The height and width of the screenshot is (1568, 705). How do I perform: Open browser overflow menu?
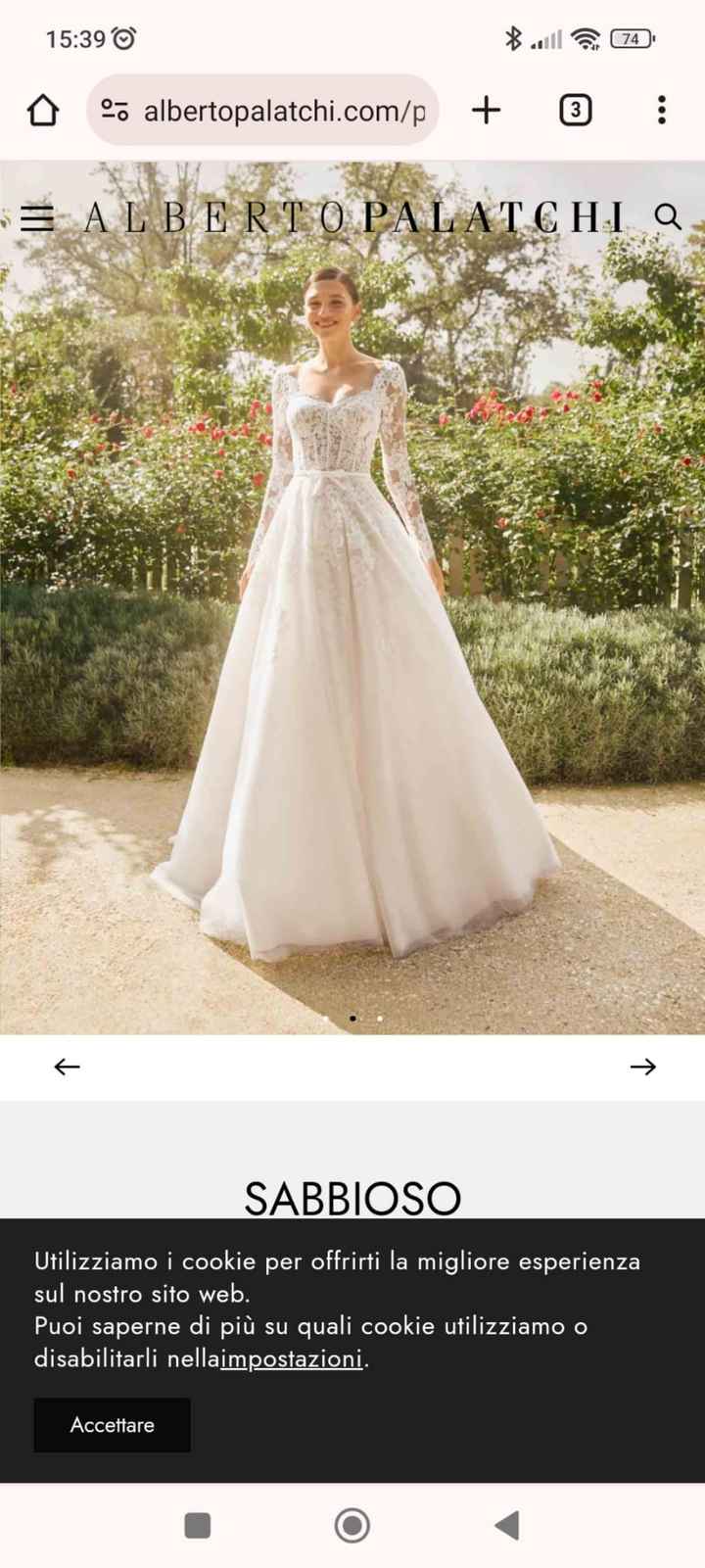pos(662,111)
